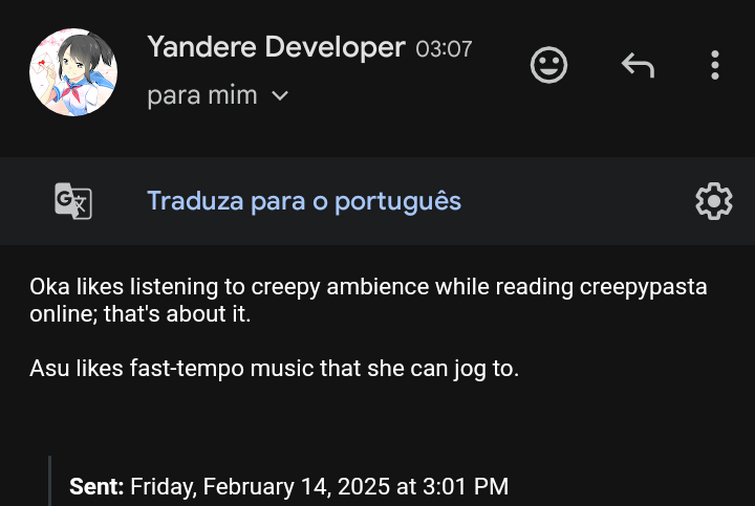Expand recipient details next to 'para mim'
The height and width of the screenshot is (506, 755).
pos(280,96)
